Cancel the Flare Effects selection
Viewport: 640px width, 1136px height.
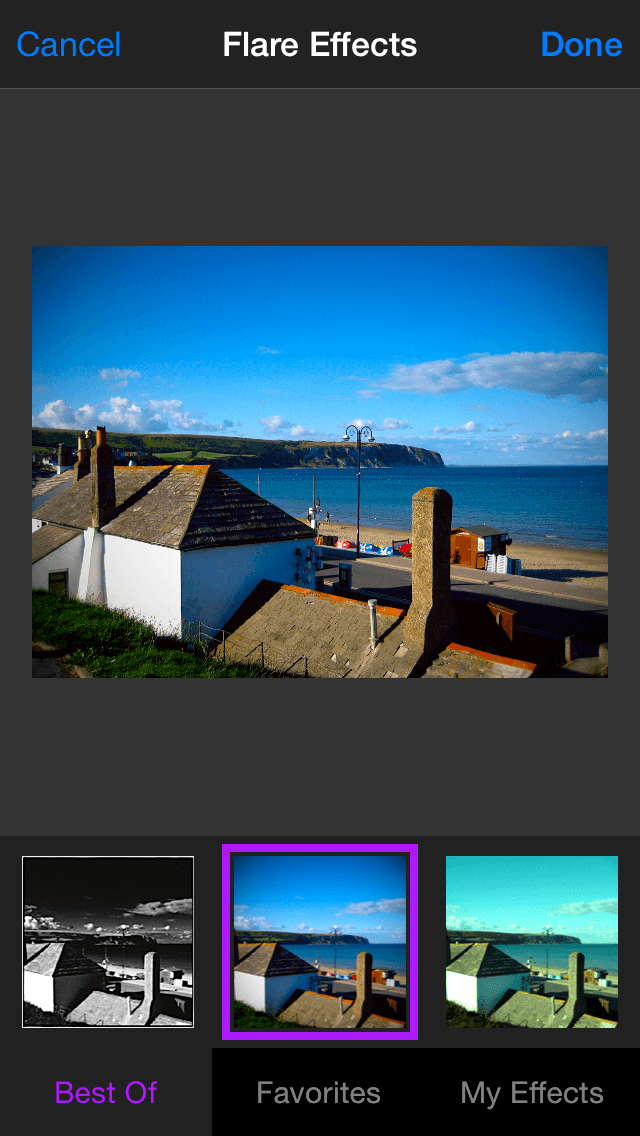[69, 45]
